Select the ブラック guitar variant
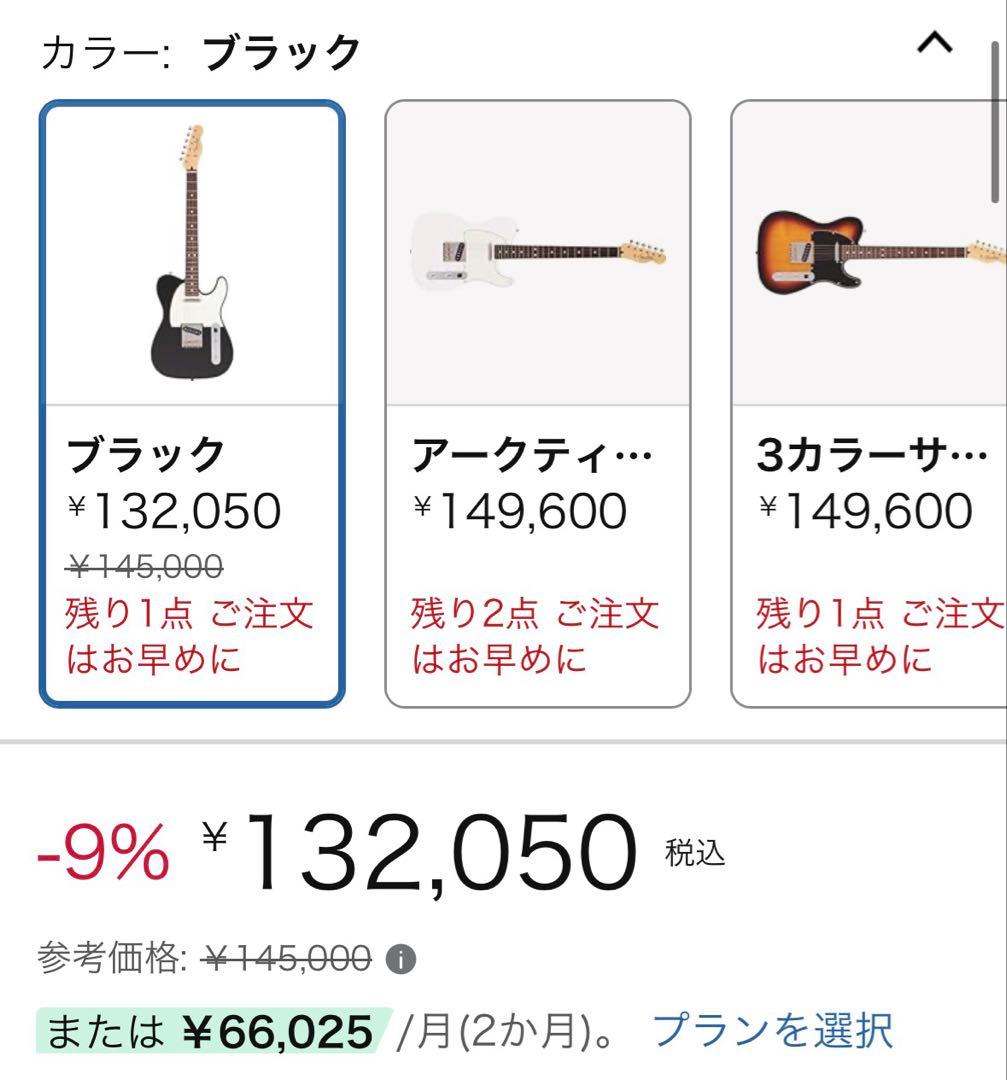 click(x=190, y=400)
